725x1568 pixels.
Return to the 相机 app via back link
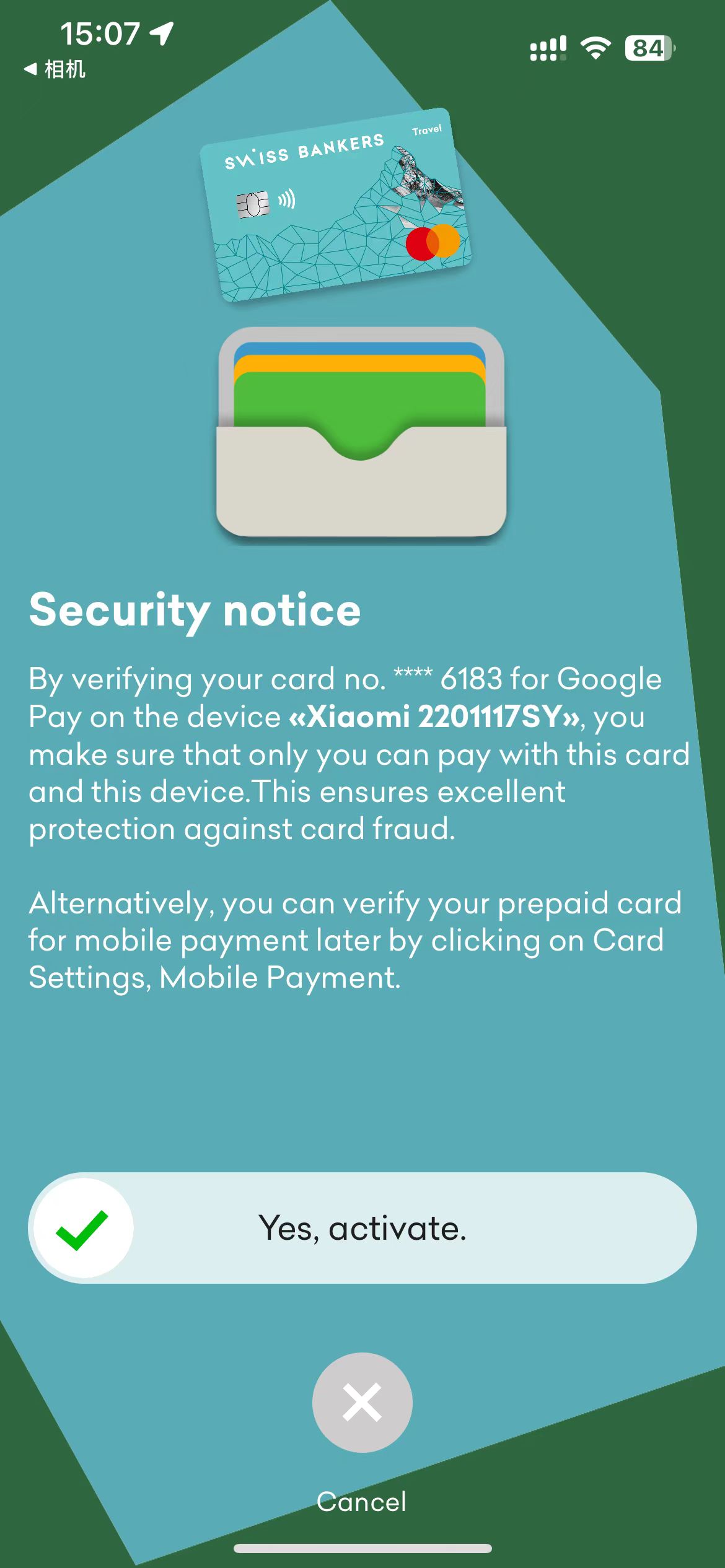tap(55, 69)
